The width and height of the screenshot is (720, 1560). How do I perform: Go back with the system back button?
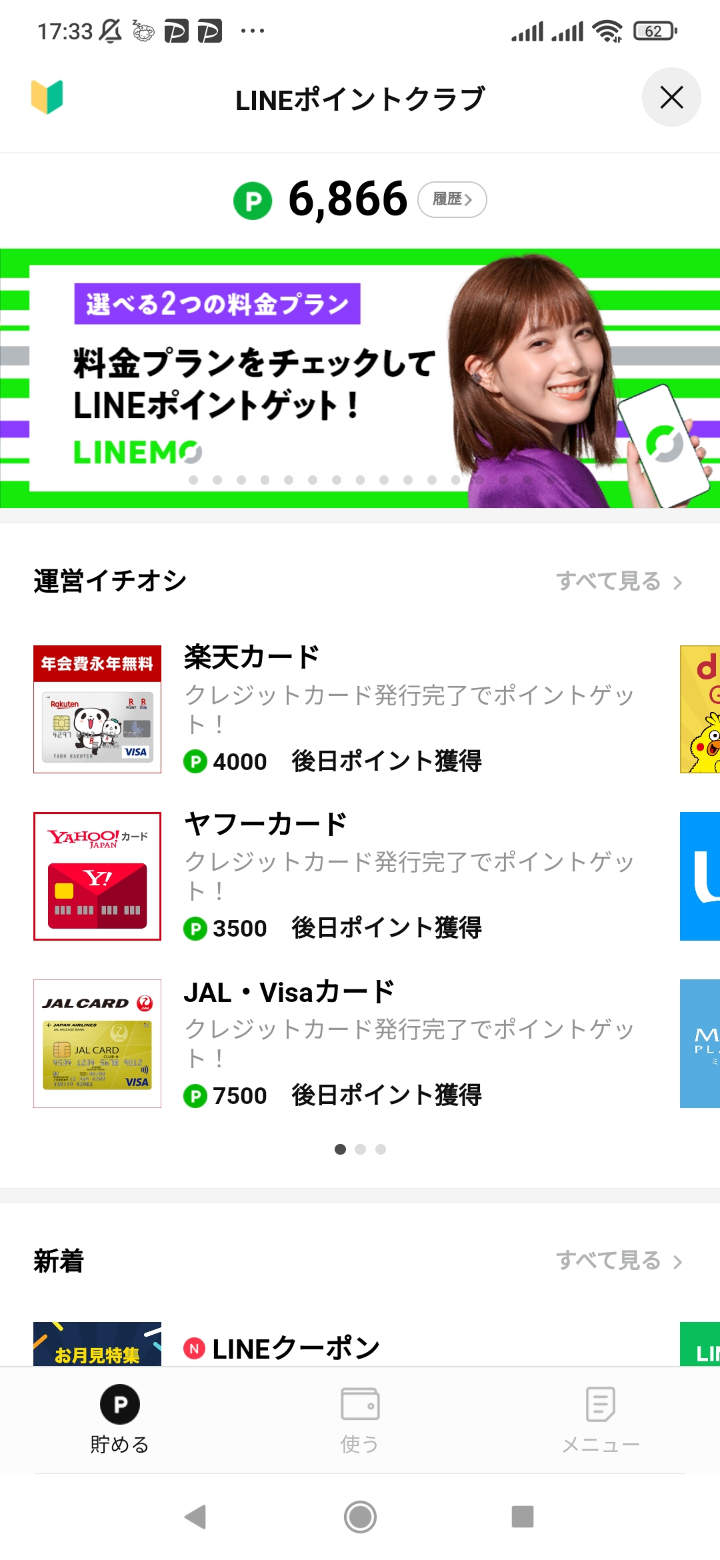pos(196,1517)
